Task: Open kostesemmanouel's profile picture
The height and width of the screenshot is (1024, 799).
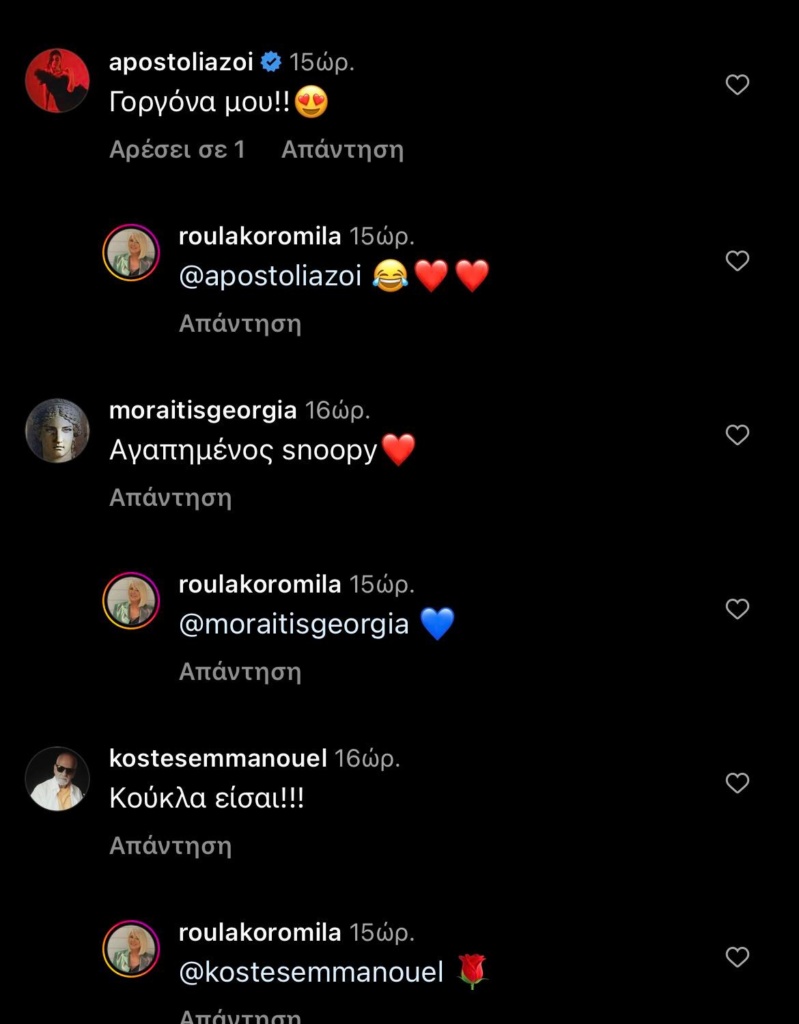Action: [x=57, y=779]
